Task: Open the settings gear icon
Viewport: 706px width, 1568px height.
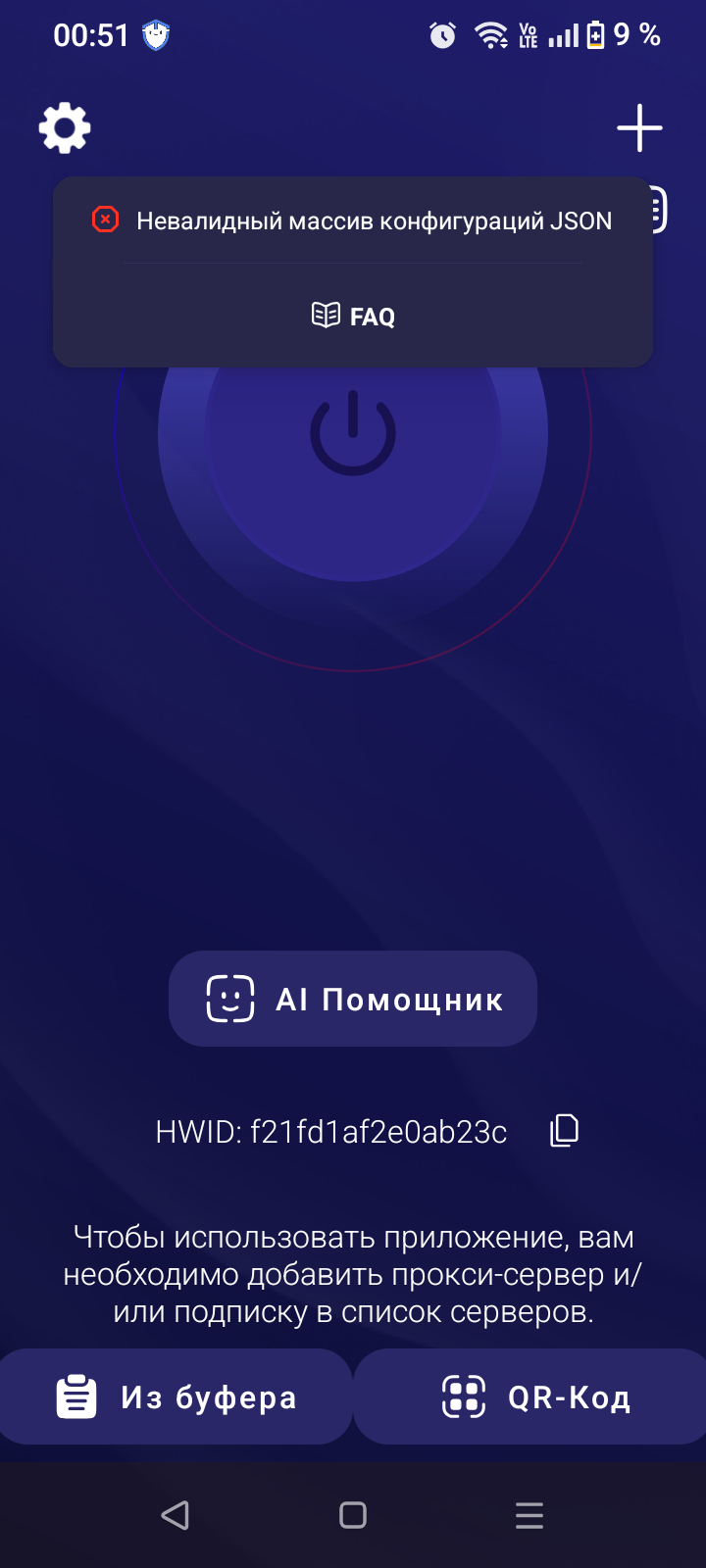Action: (x=64, y=126)
